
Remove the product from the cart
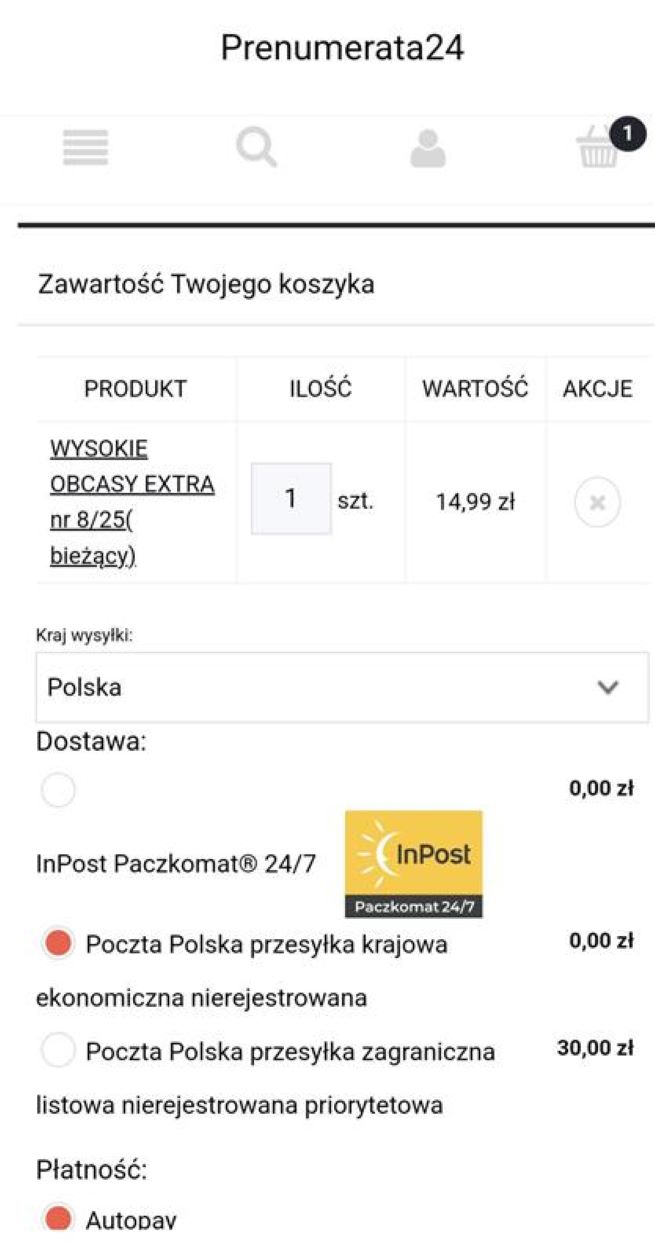tap(597, 502)
